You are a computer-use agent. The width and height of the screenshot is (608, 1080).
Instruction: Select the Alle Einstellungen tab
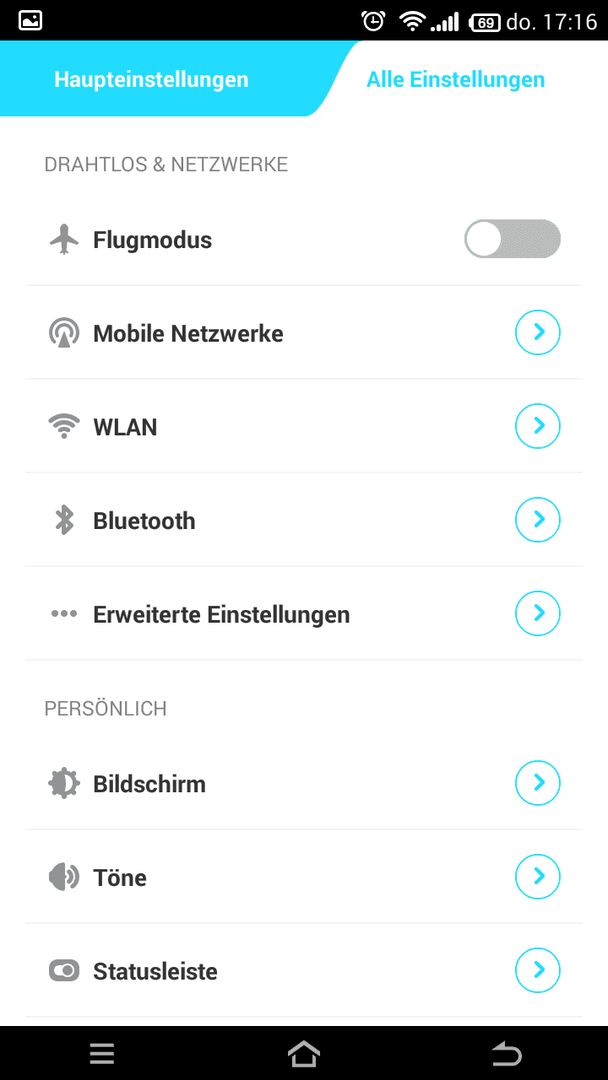click(455, 79)
